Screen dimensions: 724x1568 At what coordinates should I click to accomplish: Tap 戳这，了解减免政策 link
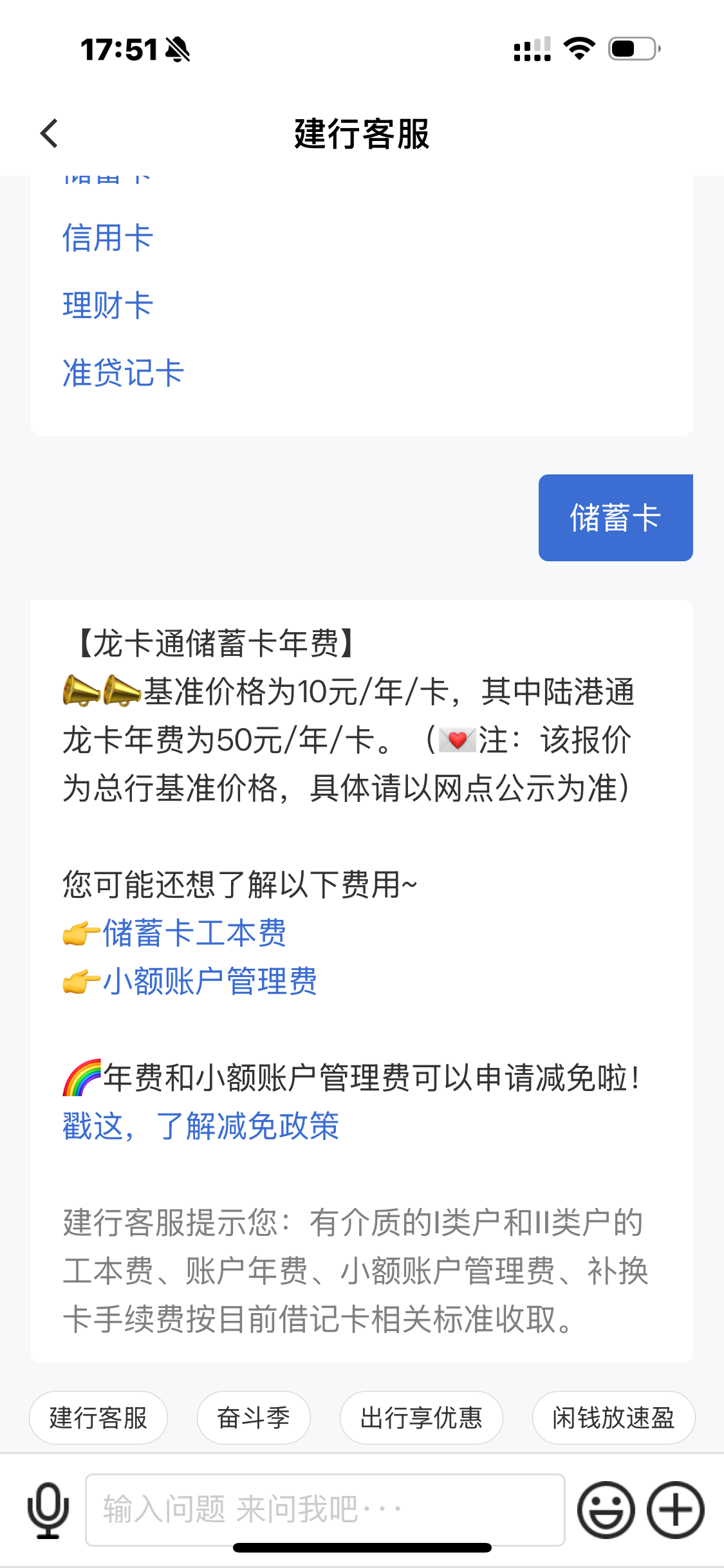click(201, 1126)
